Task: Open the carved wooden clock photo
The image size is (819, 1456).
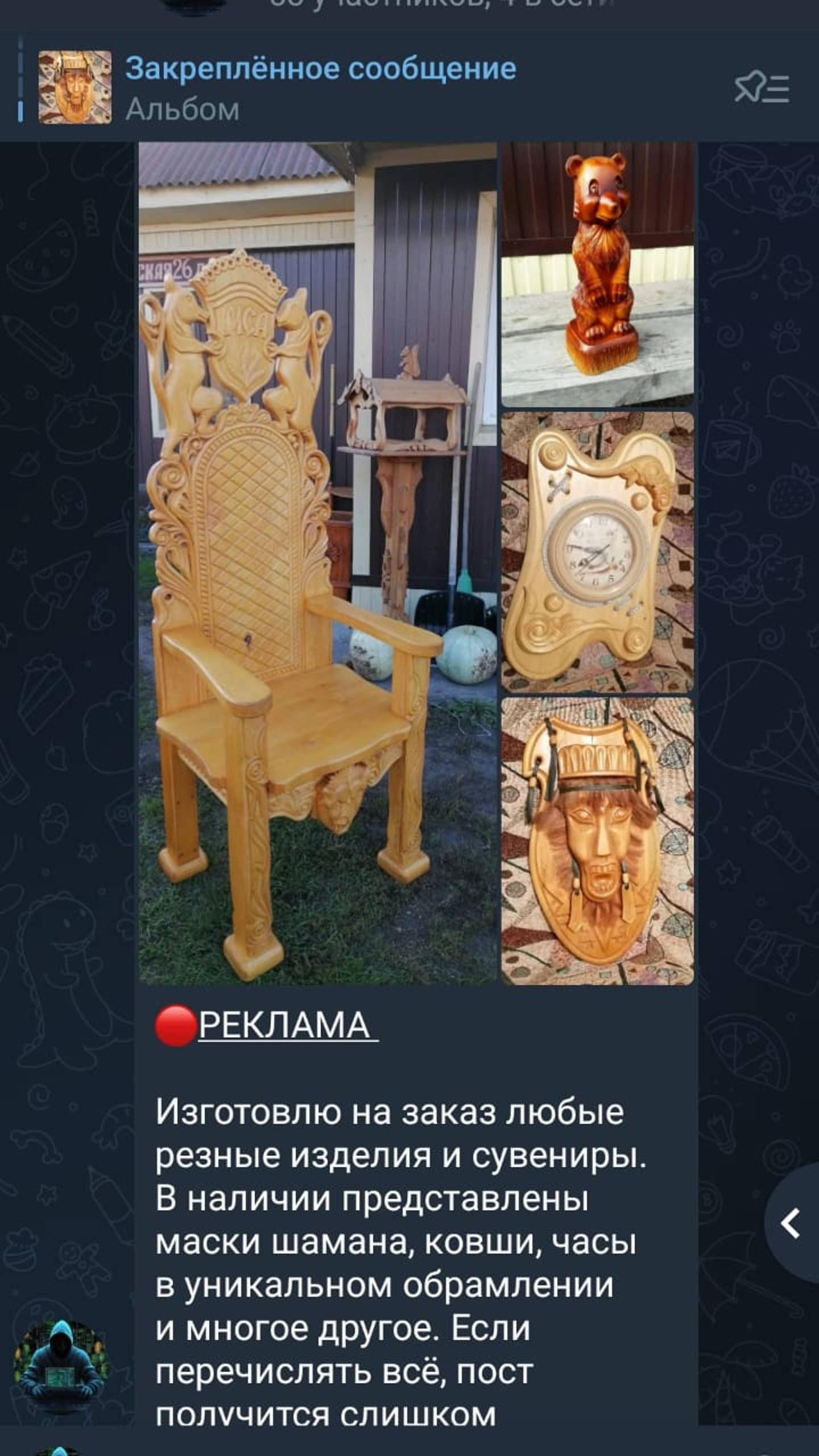Action: (x=597, y=552)
